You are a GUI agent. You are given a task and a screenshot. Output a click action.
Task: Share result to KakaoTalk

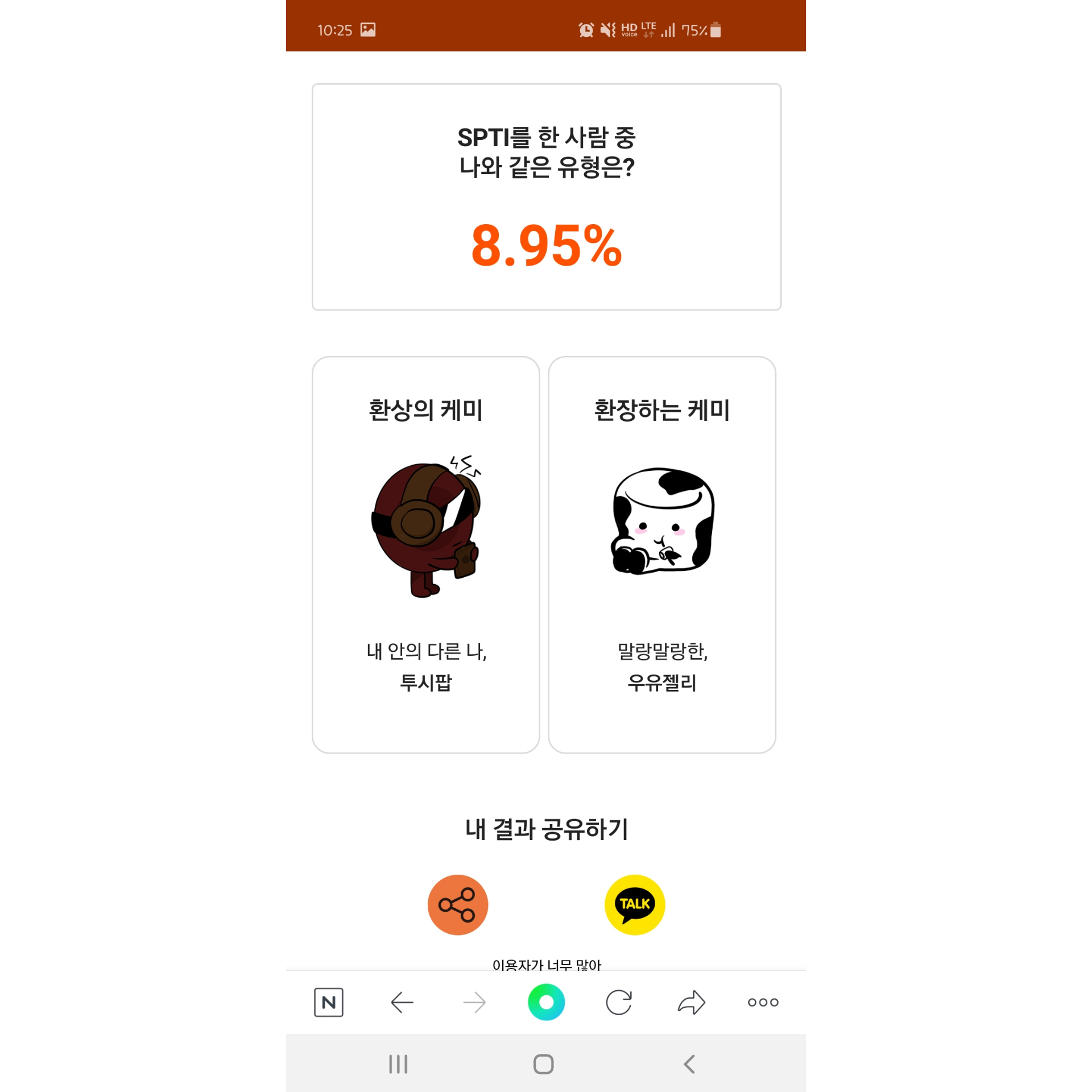(634, 904)
